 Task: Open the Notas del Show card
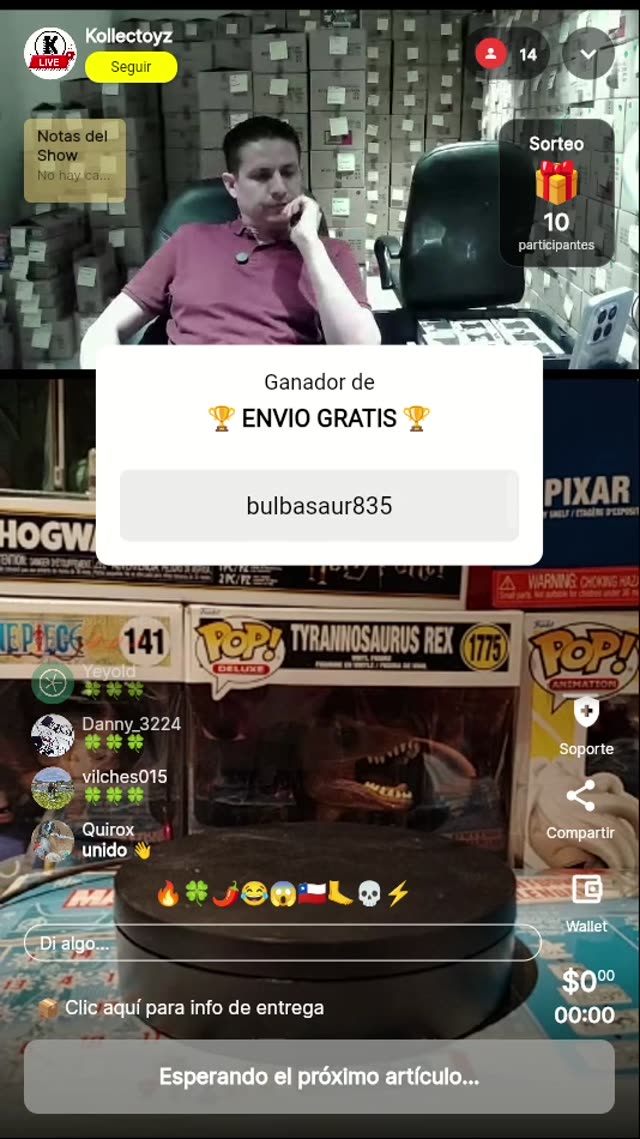[x=75, y=160]
